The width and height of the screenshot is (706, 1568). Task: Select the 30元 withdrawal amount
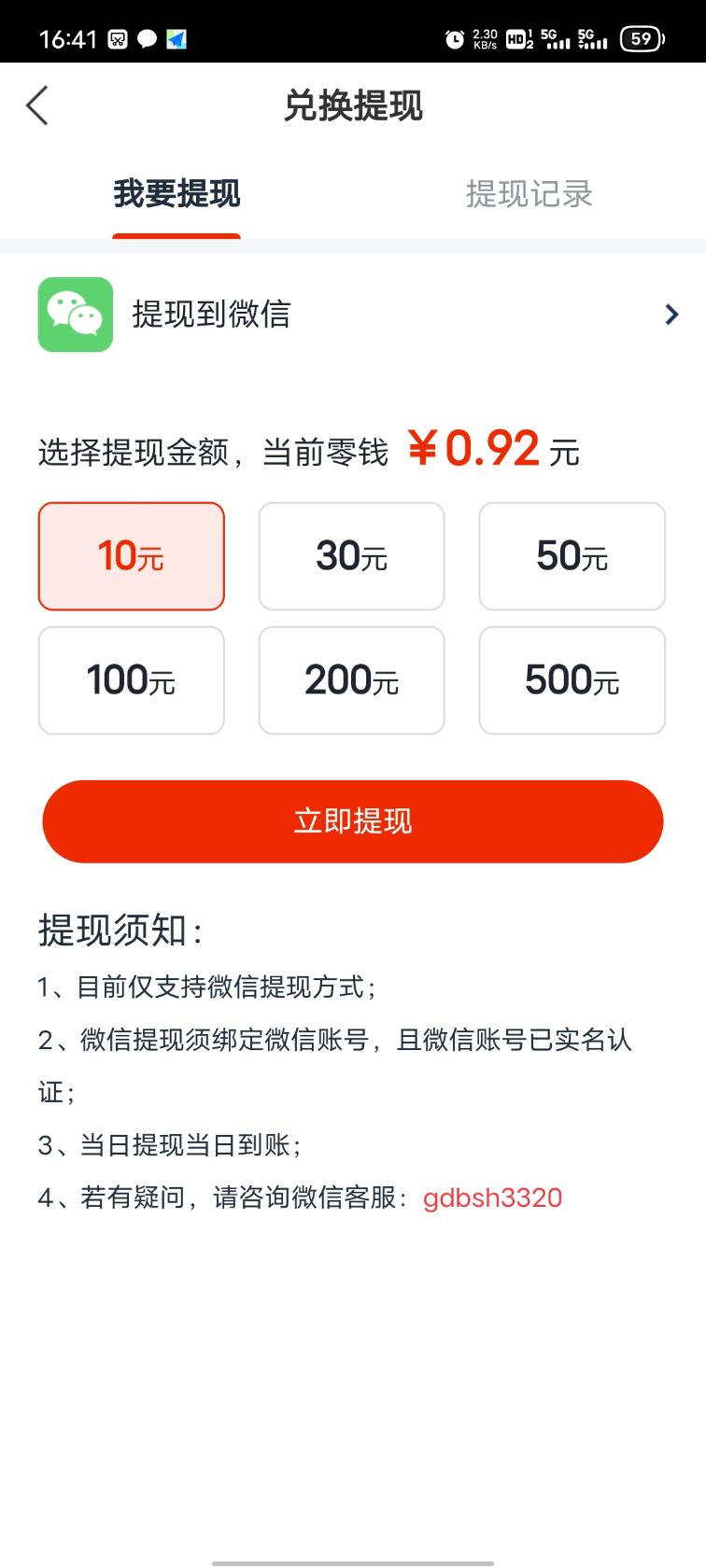pyautogui.click(x=351, y=555)
